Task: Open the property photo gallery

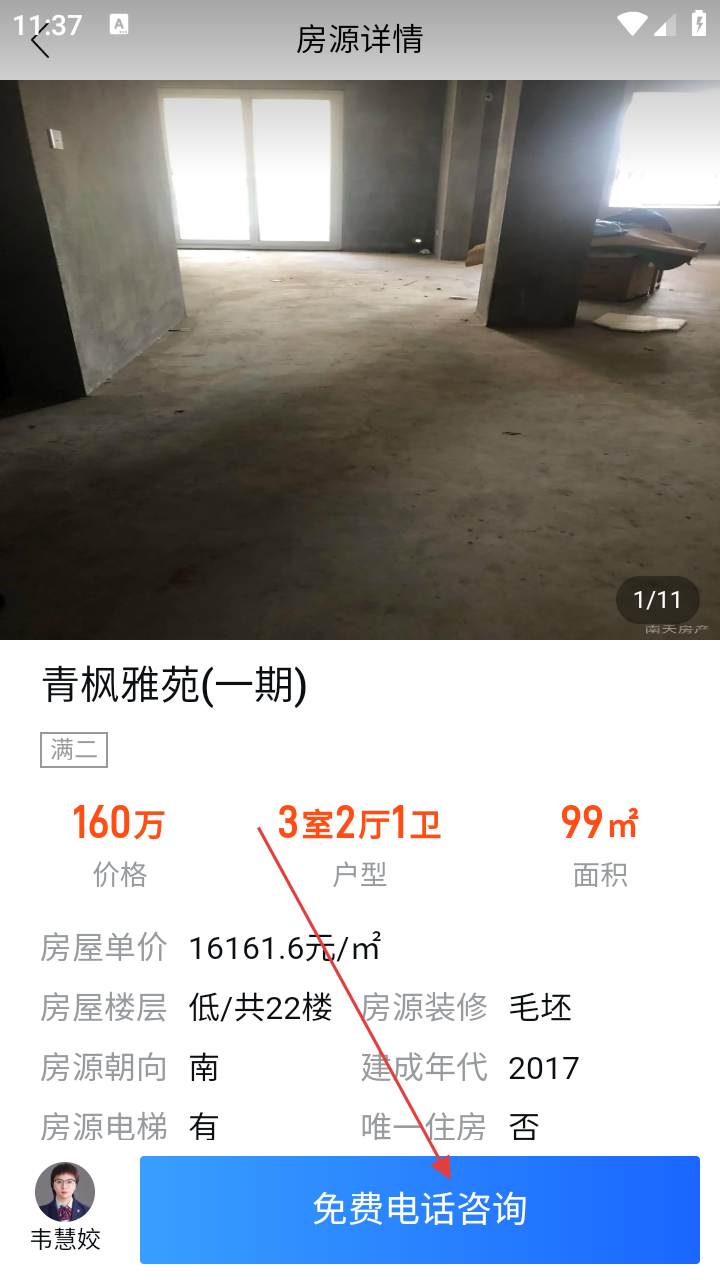Action: [x=360, y=360]
